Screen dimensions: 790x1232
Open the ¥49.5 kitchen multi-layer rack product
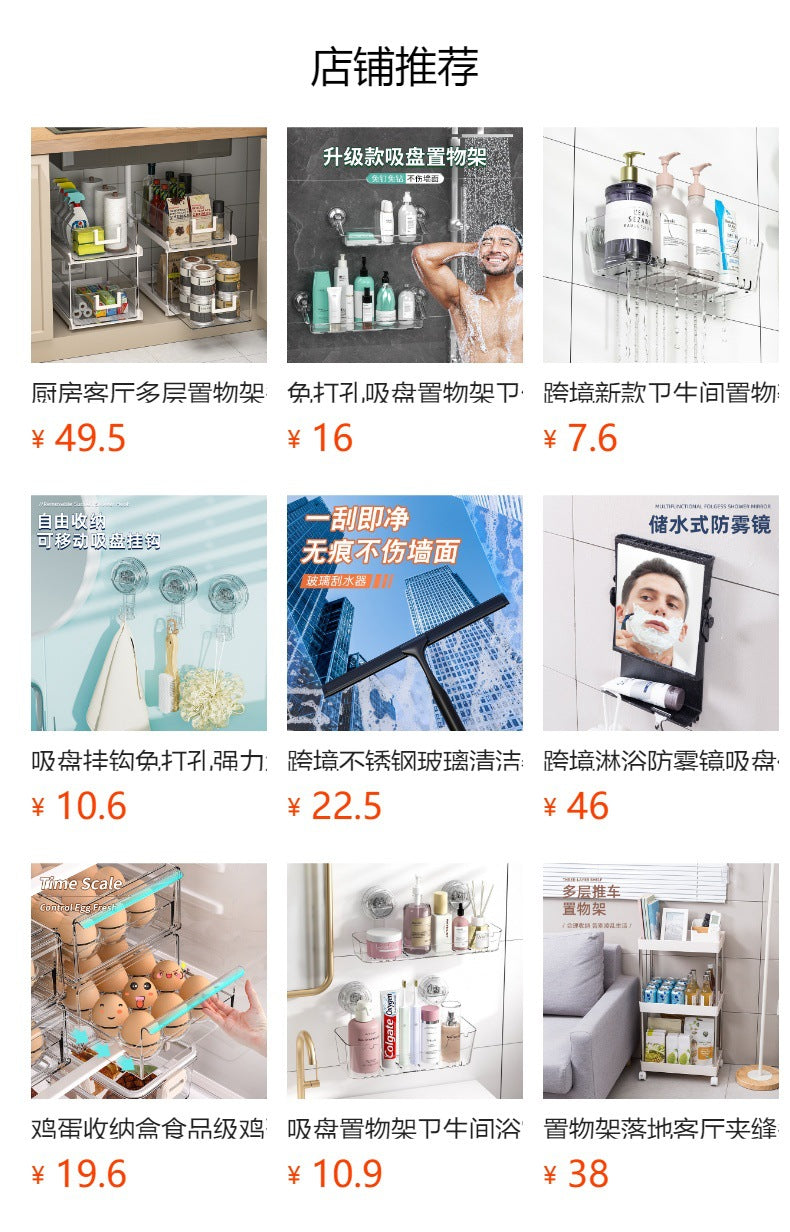(x=148, y=245)
